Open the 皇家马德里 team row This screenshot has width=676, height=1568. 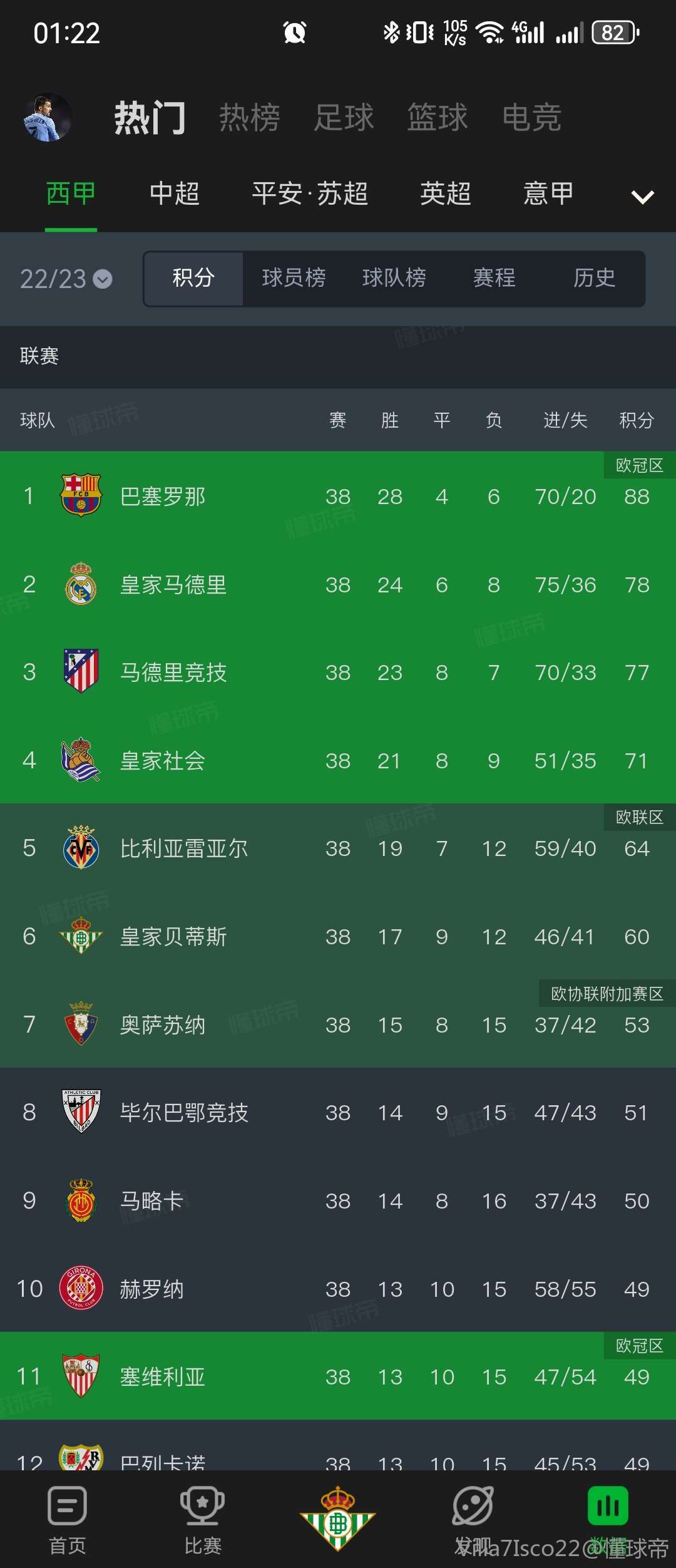[338, 585]
